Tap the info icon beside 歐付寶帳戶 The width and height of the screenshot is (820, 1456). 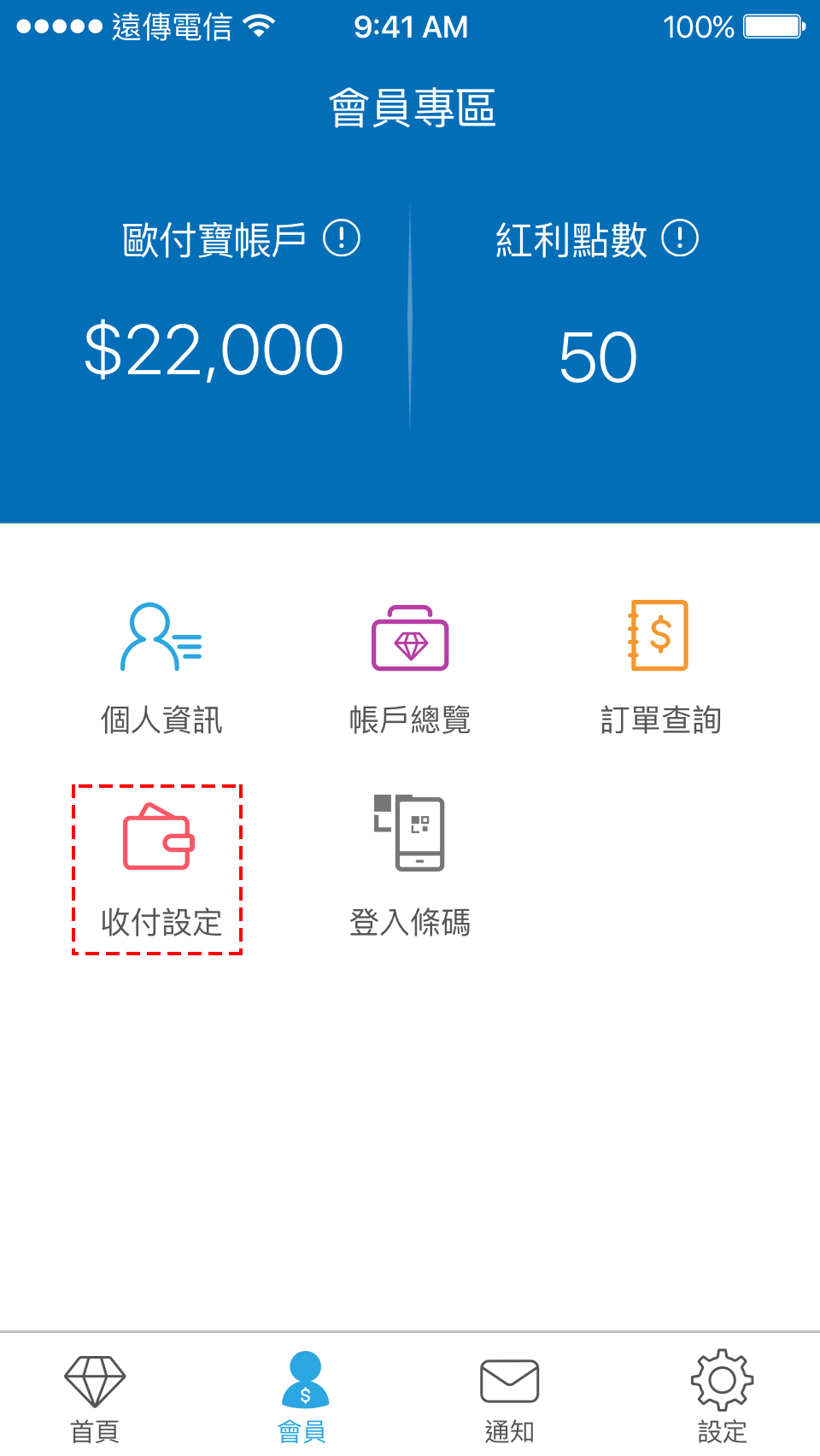click(342, 238)
